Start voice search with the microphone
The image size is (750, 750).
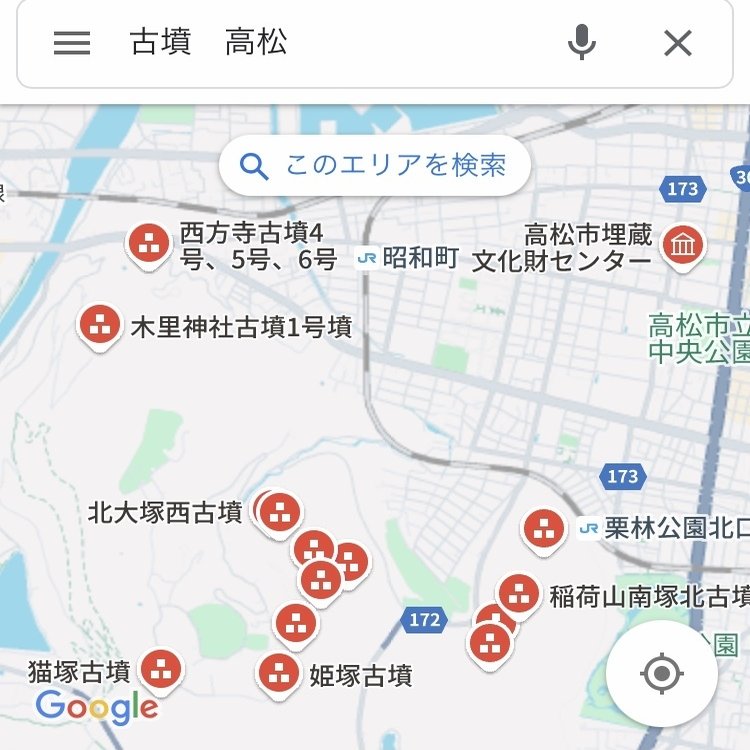[581, 42]
